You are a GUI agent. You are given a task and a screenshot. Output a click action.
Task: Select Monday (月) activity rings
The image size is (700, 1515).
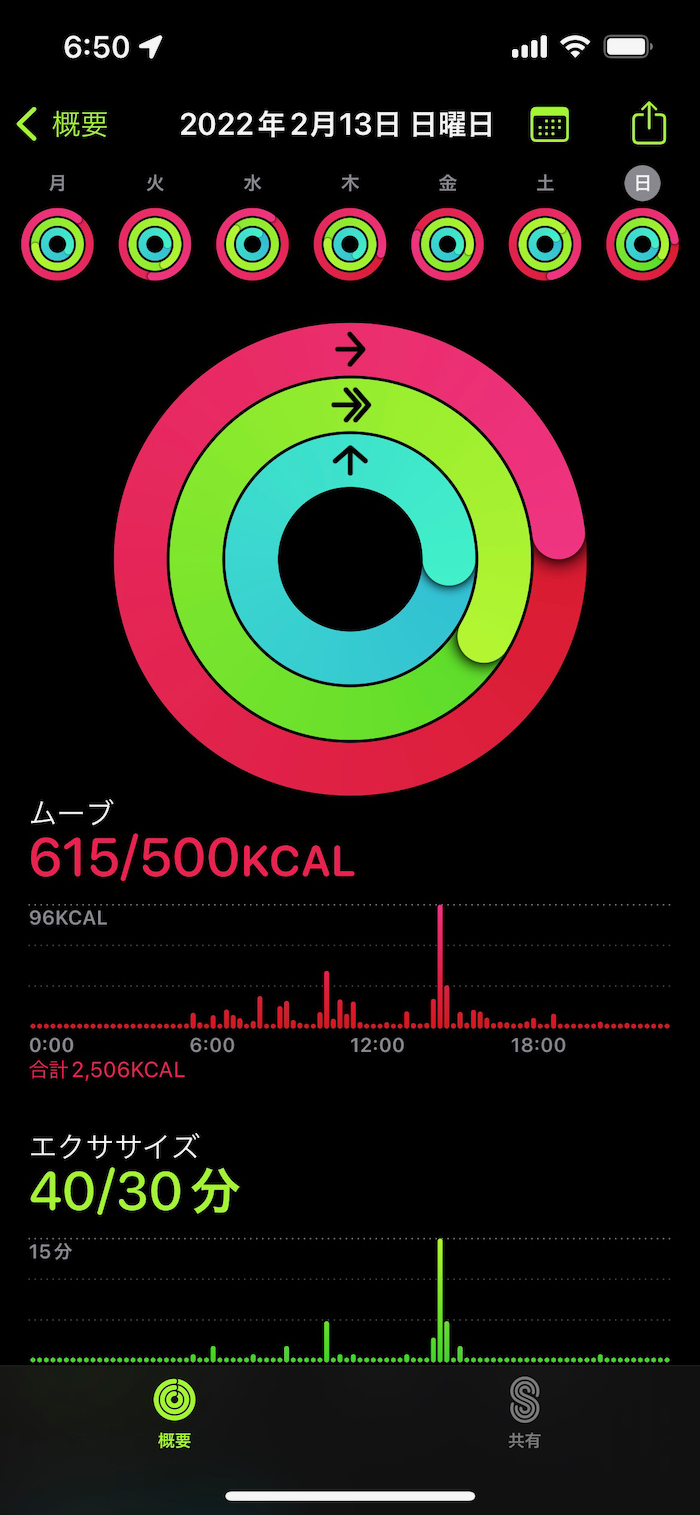tap(57, 243)
